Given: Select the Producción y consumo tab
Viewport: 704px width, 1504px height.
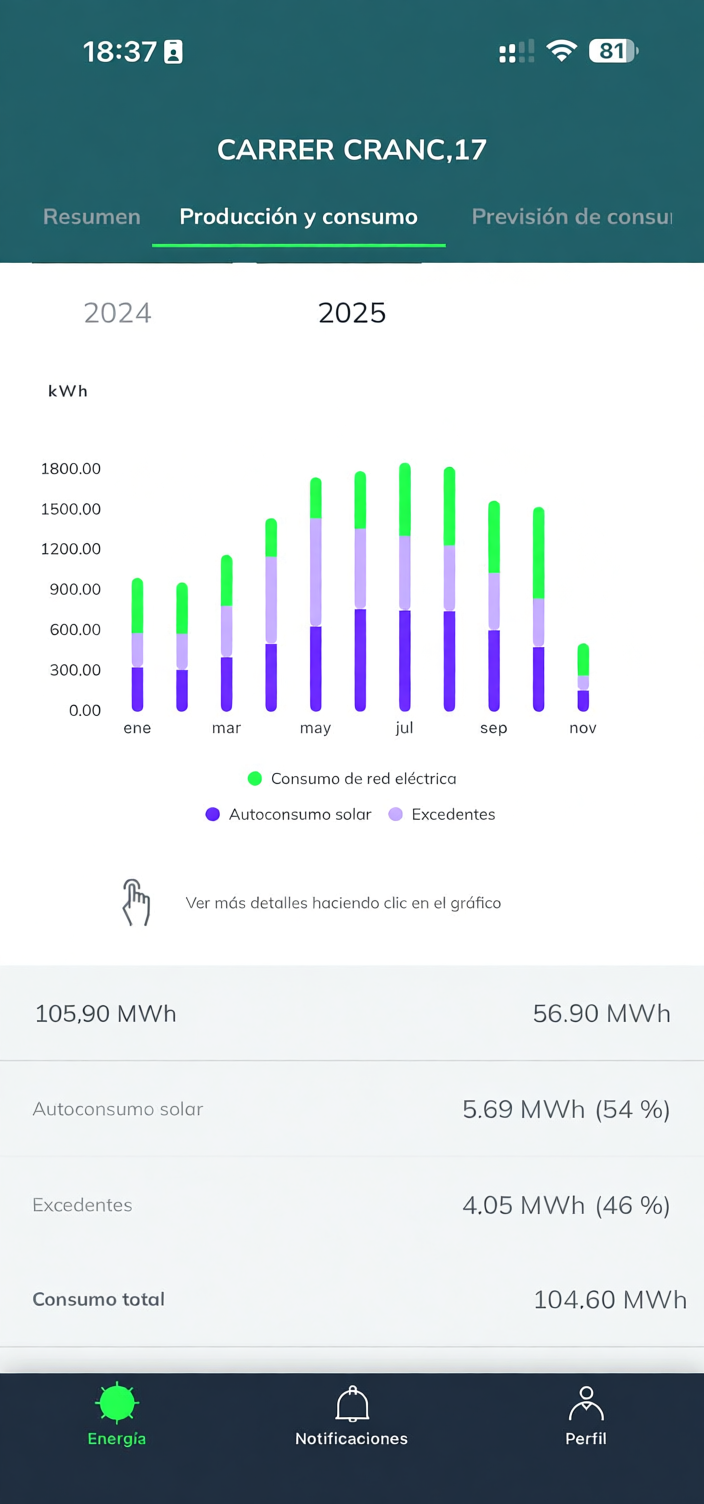Looking at the screenshot, I should click(298, 217).
